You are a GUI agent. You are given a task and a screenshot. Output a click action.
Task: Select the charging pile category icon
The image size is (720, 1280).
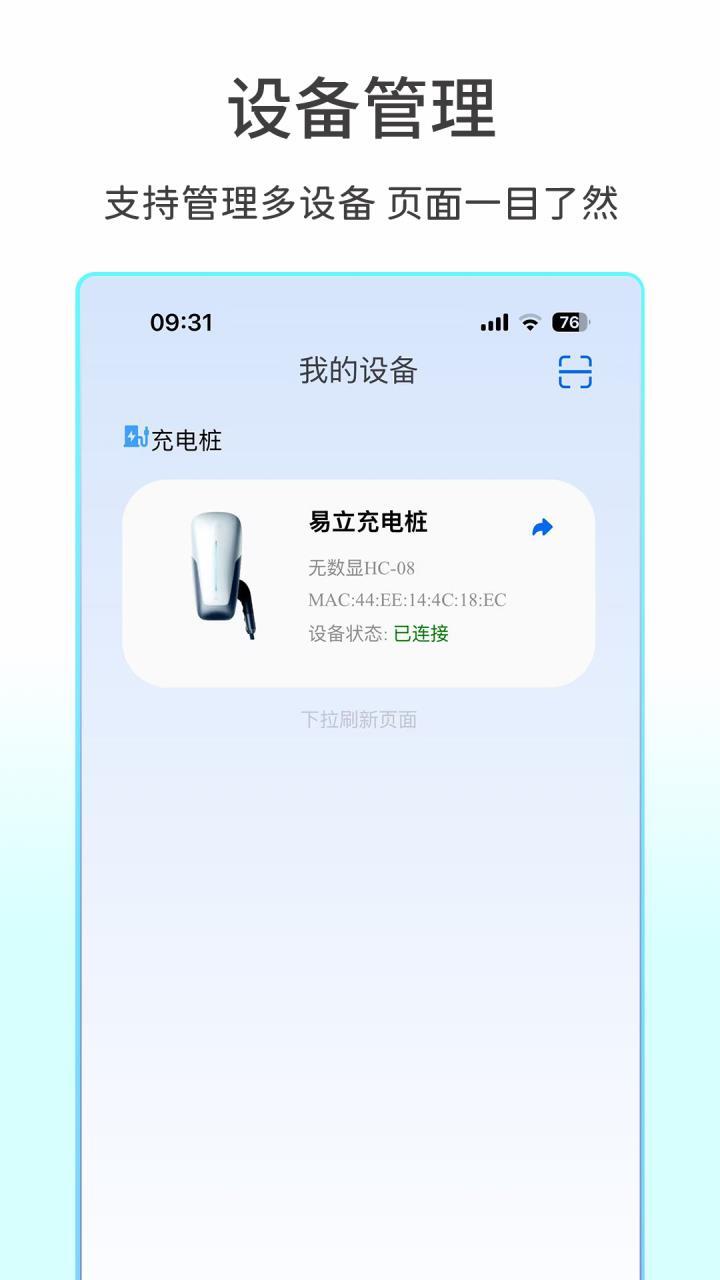coord(135,436)
